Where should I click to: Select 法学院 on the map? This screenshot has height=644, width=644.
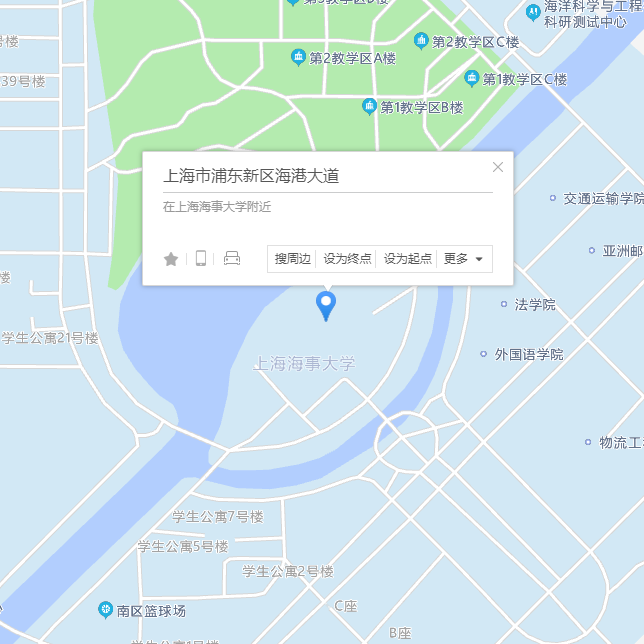(x=534, y=304)
